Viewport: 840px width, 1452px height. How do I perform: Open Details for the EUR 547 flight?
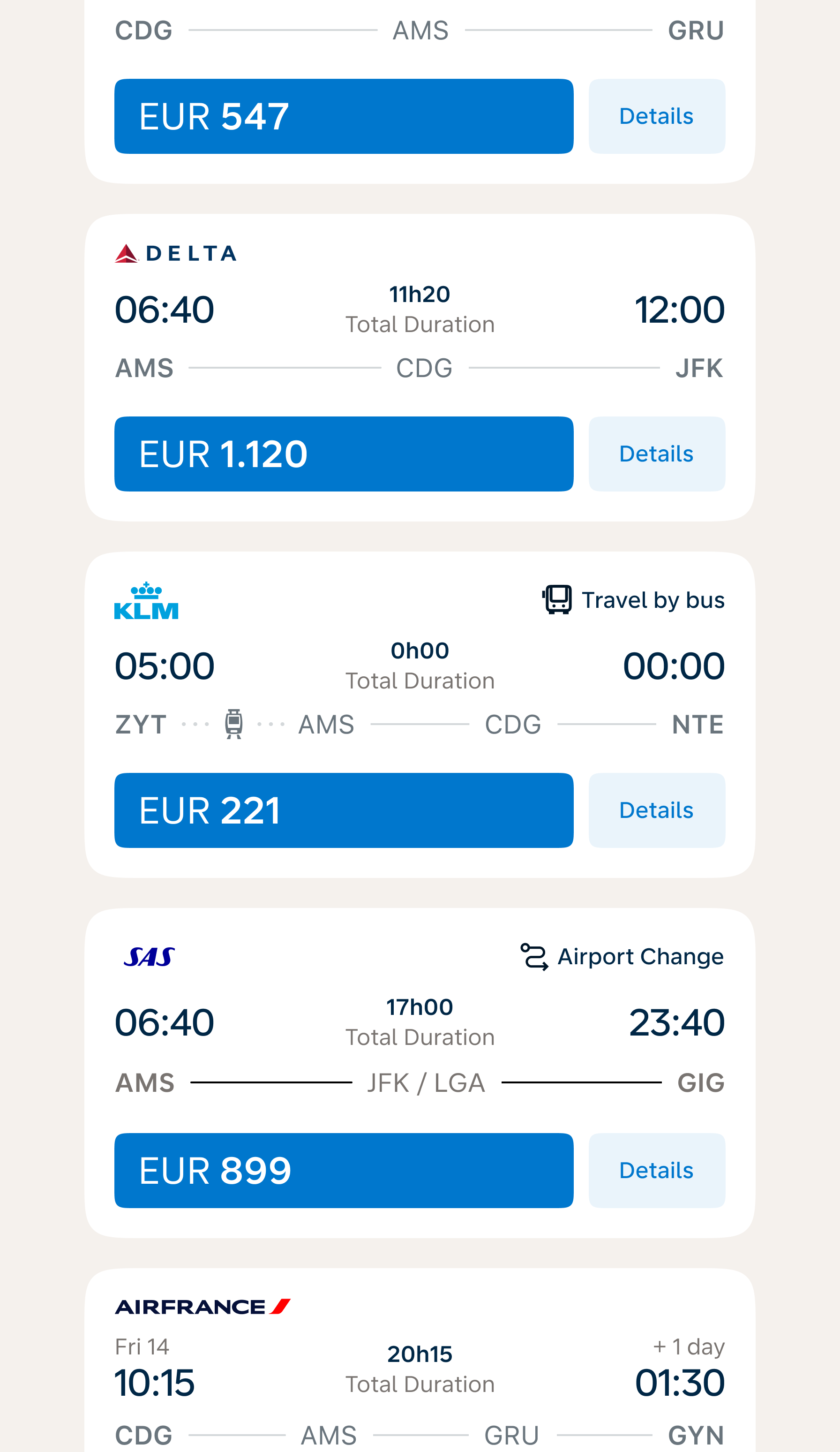[656, 116]
